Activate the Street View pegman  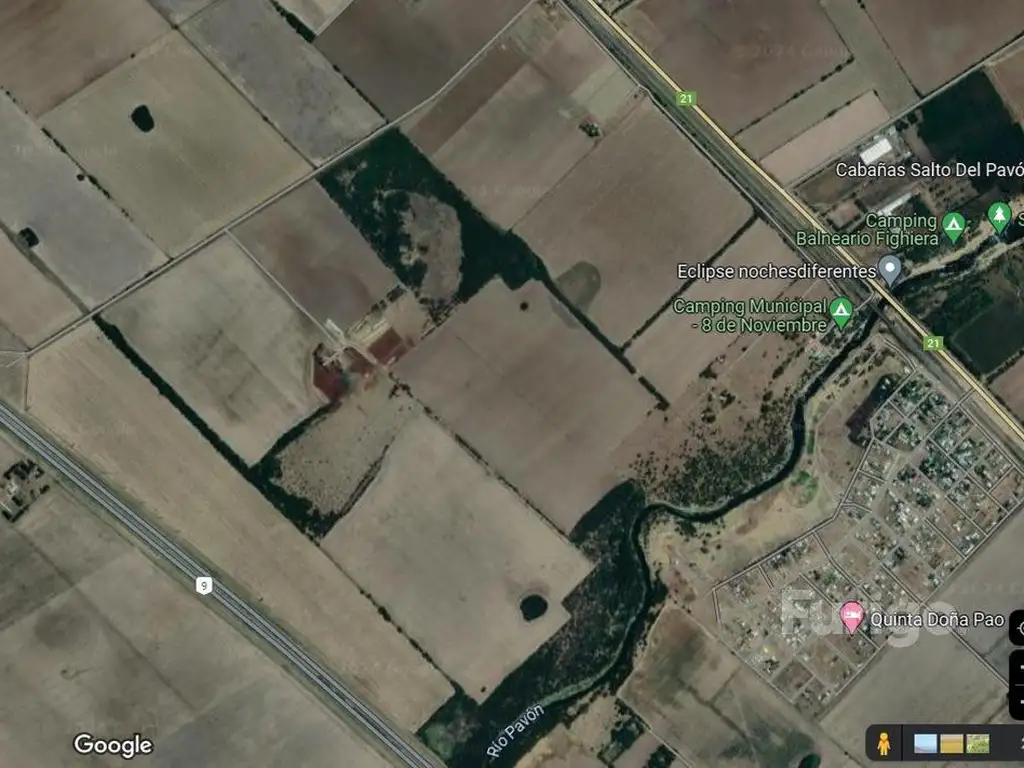[x=883, y=743]
